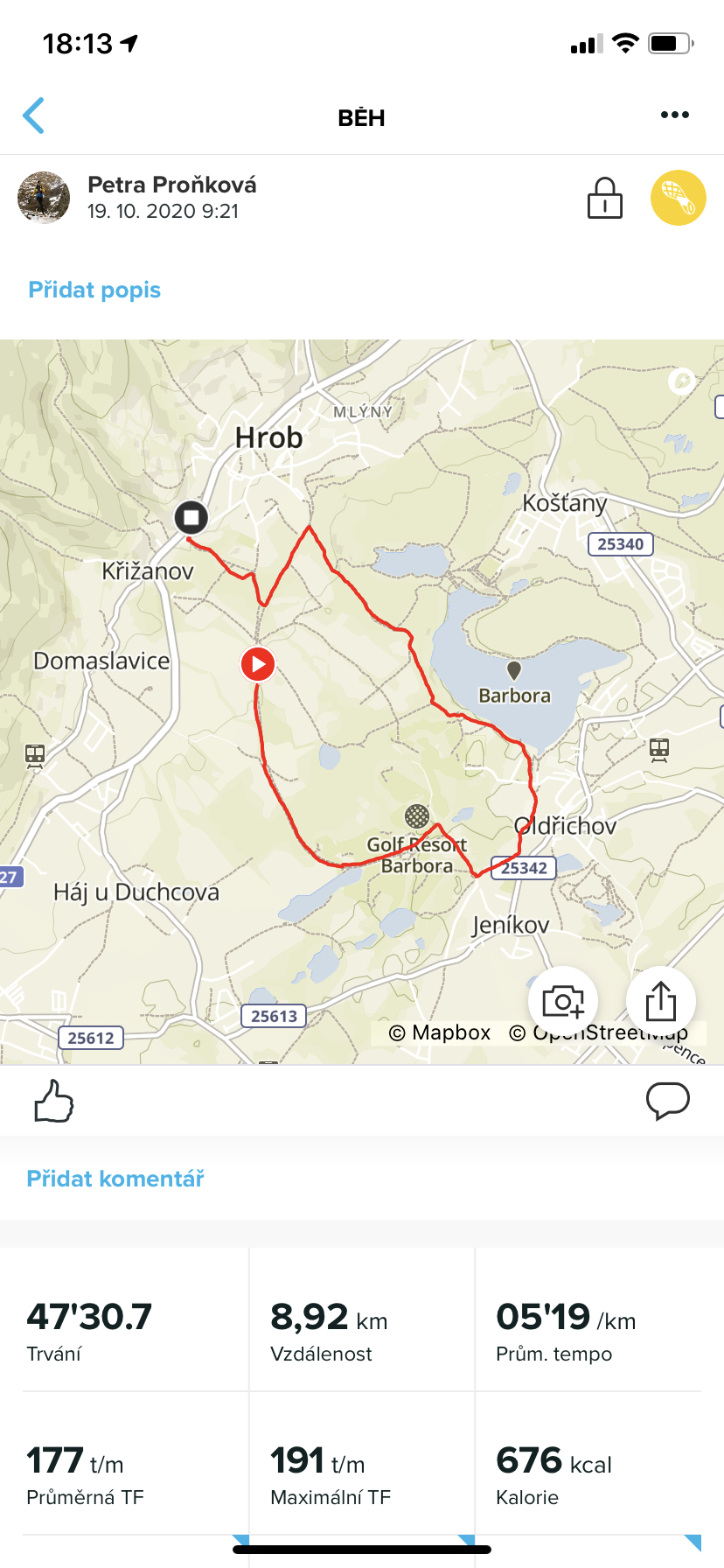Tap Přidat komentář to add comment

(x=115, y=1179)
